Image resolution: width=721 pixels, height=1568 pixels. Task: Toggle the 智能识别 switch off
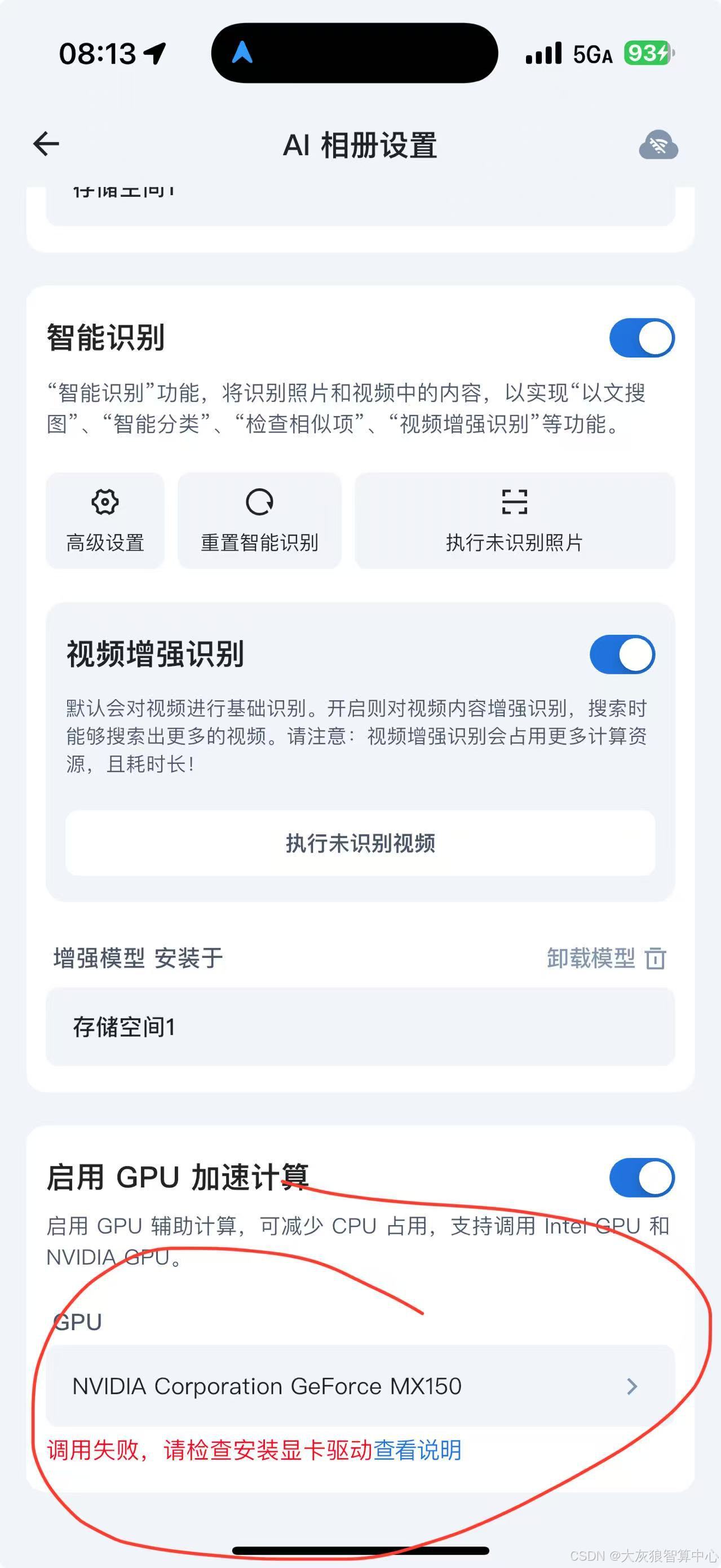pyautogui.click(x=642, y=338)
